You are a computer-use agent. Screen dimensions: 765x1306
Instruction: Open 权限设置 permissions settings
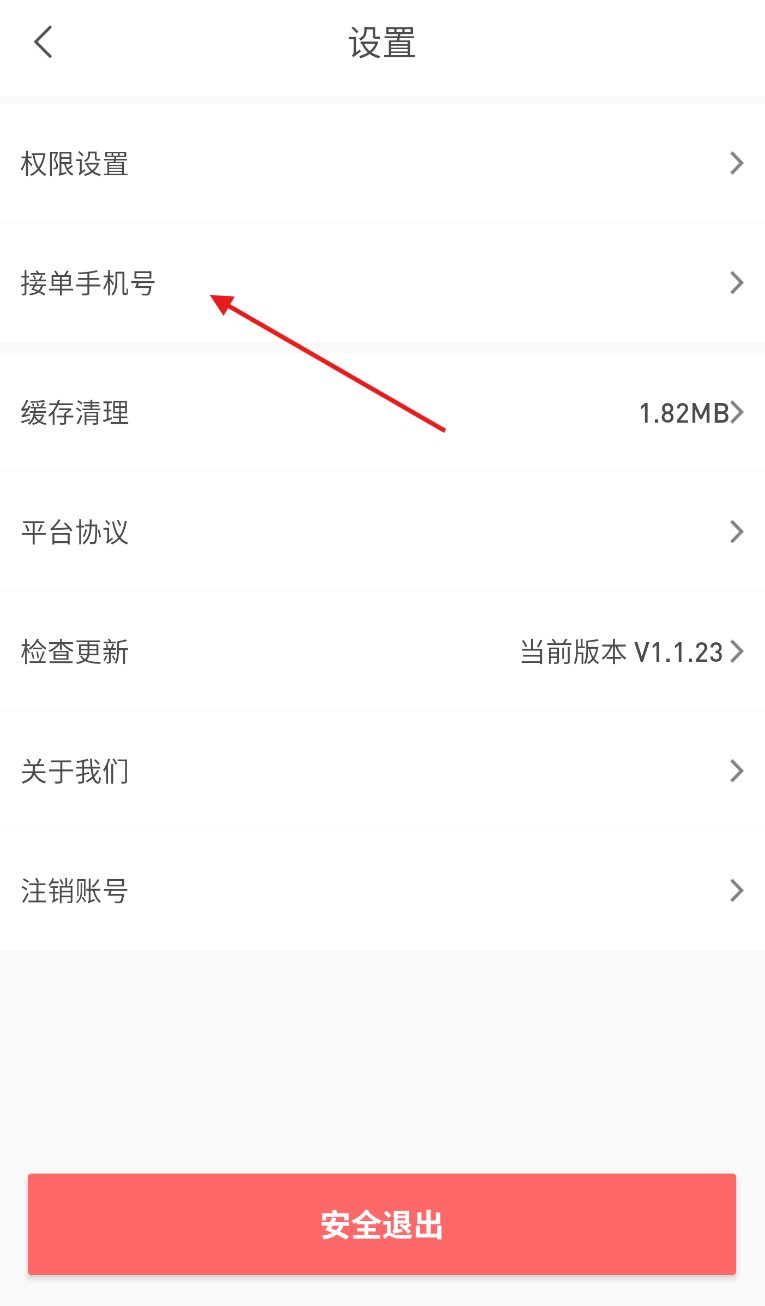click(382, 163)
